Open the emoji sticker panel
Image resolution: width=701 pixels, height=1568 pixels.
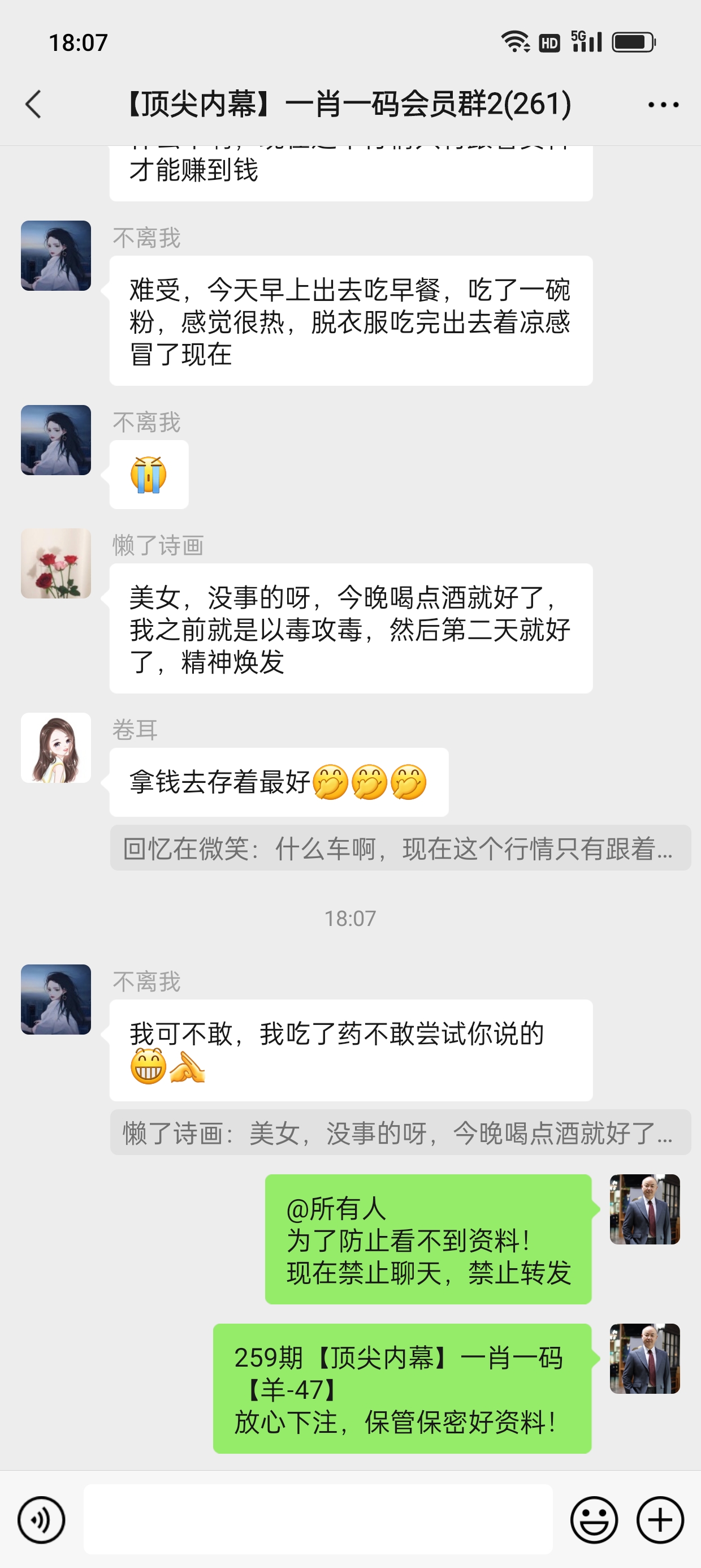(594, 1520)
